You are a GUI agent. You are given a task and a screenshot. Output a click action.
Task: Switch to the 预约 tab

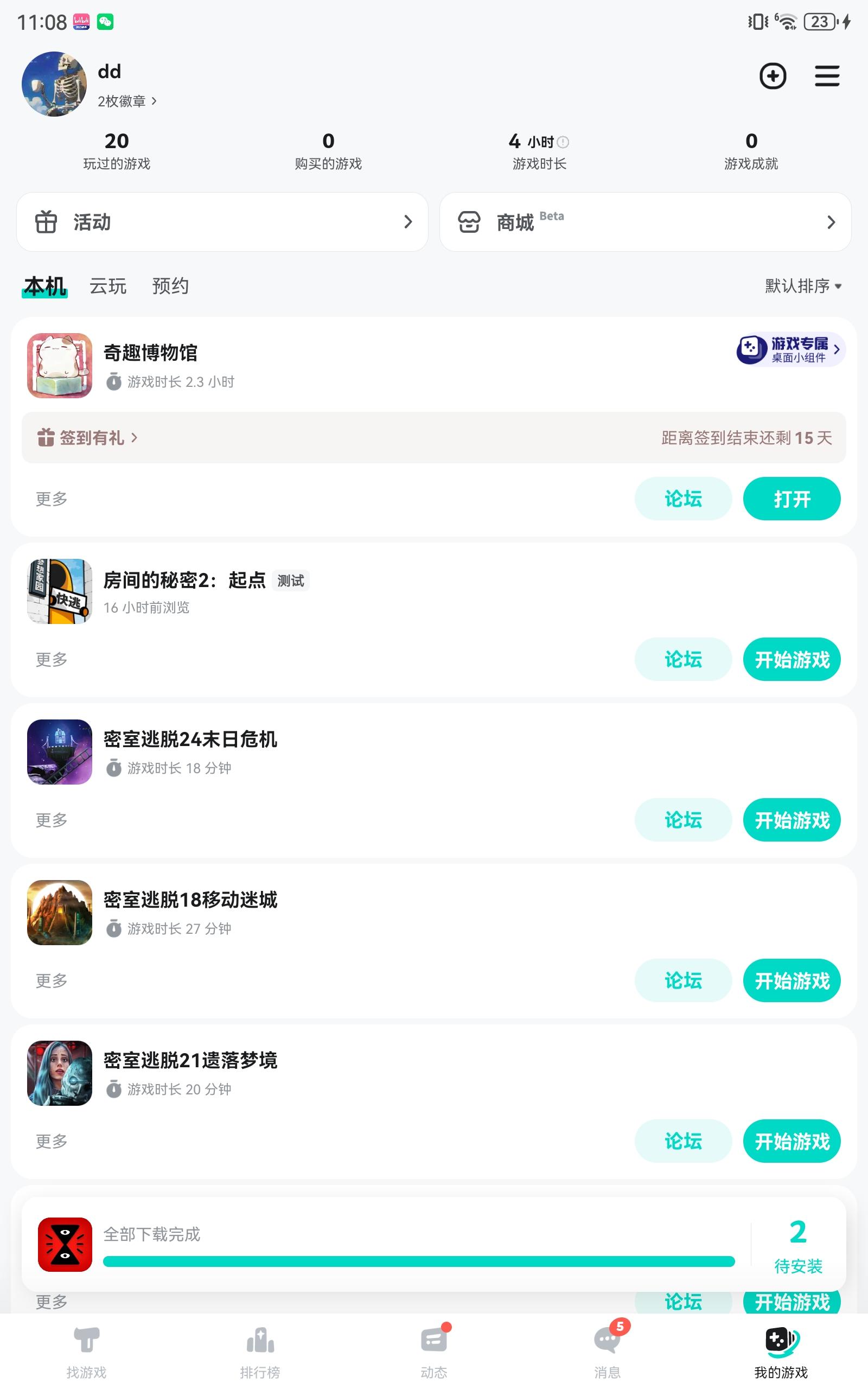tap(170, 286)
